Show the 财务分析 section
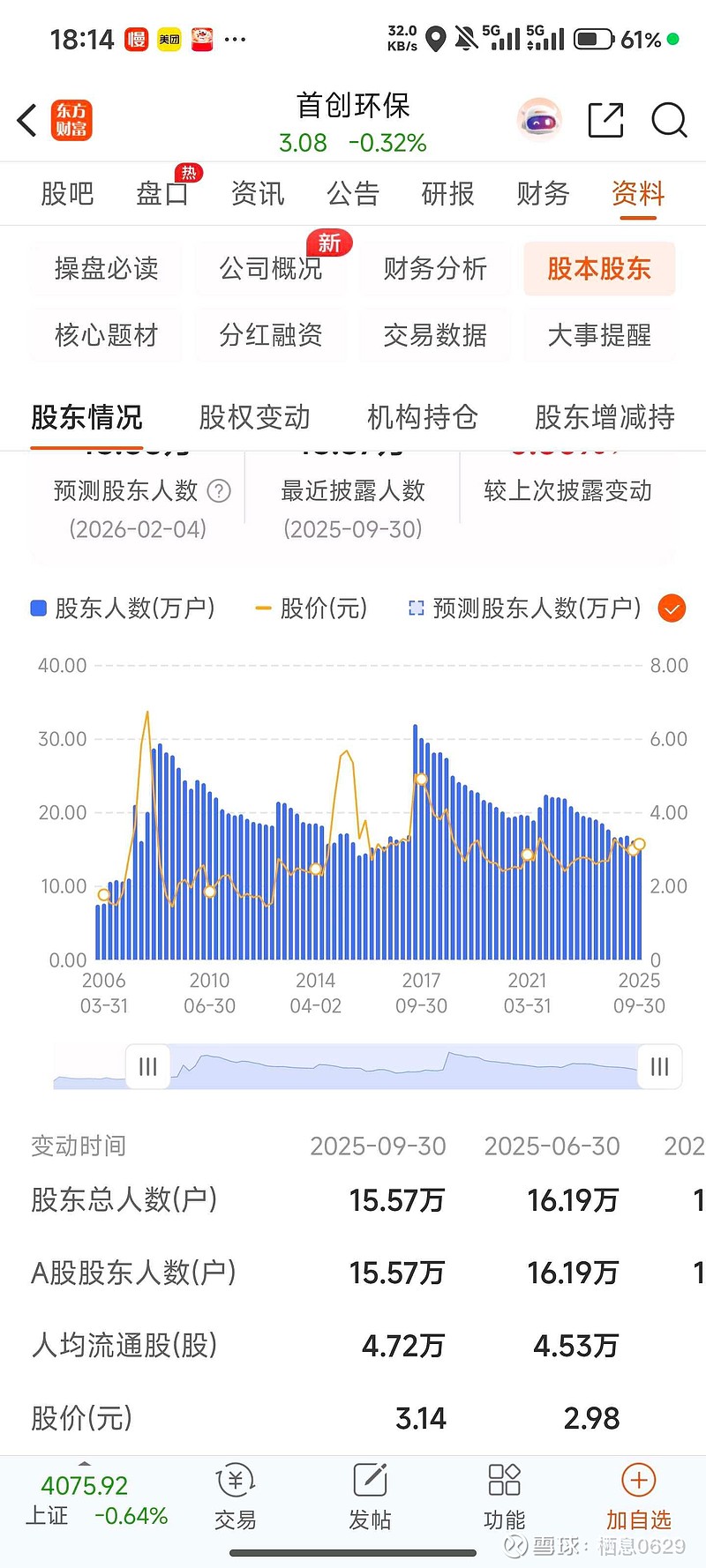Viewport: 706px width, 1568px height. [x=435, y=268]
